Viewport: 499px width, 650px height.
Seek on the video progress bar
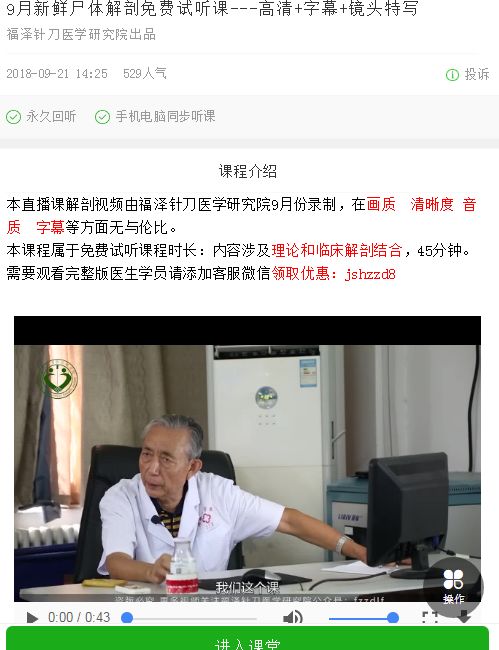[189, 618]
